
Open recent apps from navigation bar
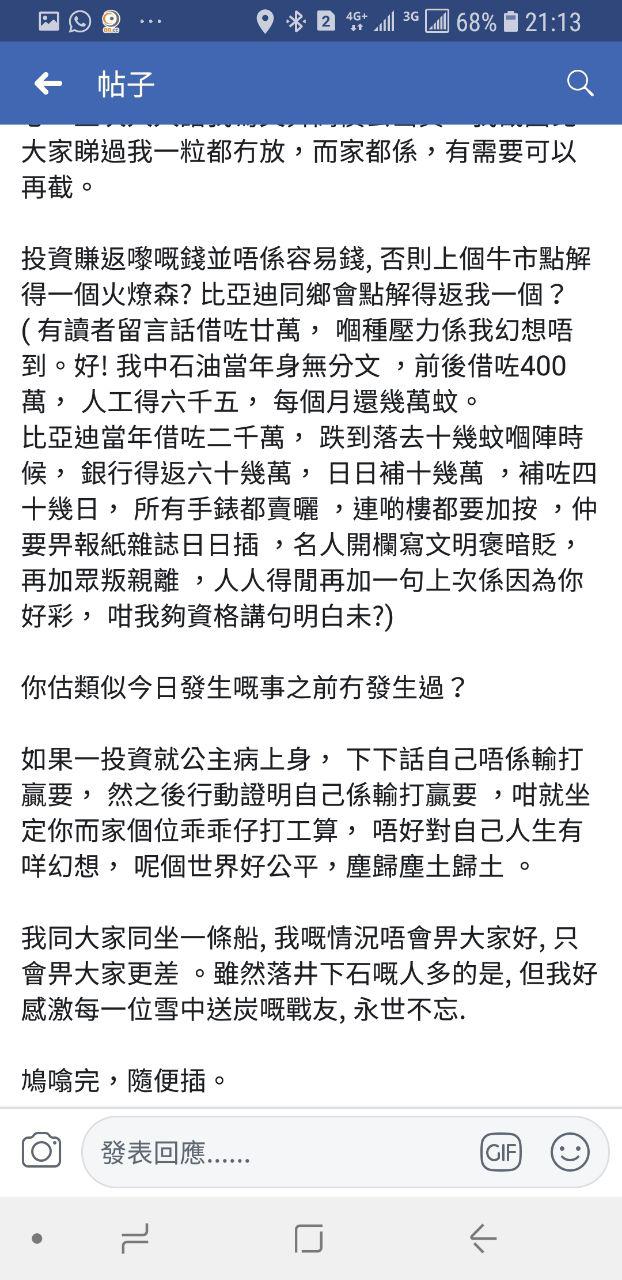[x=134, y=1239]
